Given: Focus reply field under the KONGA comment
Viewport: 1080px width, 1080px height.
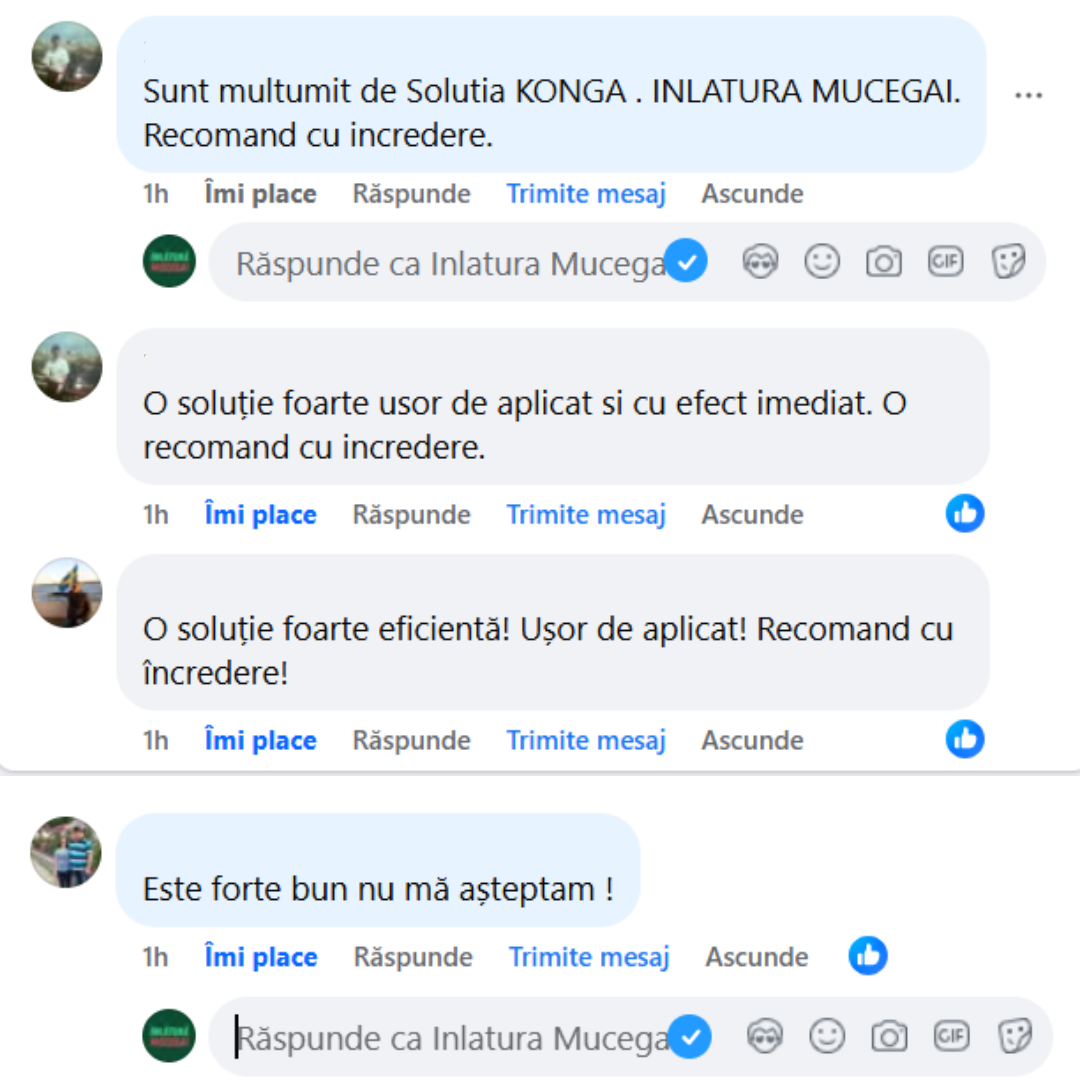Looking at the screenshot, I should click(x=450, y=264).
